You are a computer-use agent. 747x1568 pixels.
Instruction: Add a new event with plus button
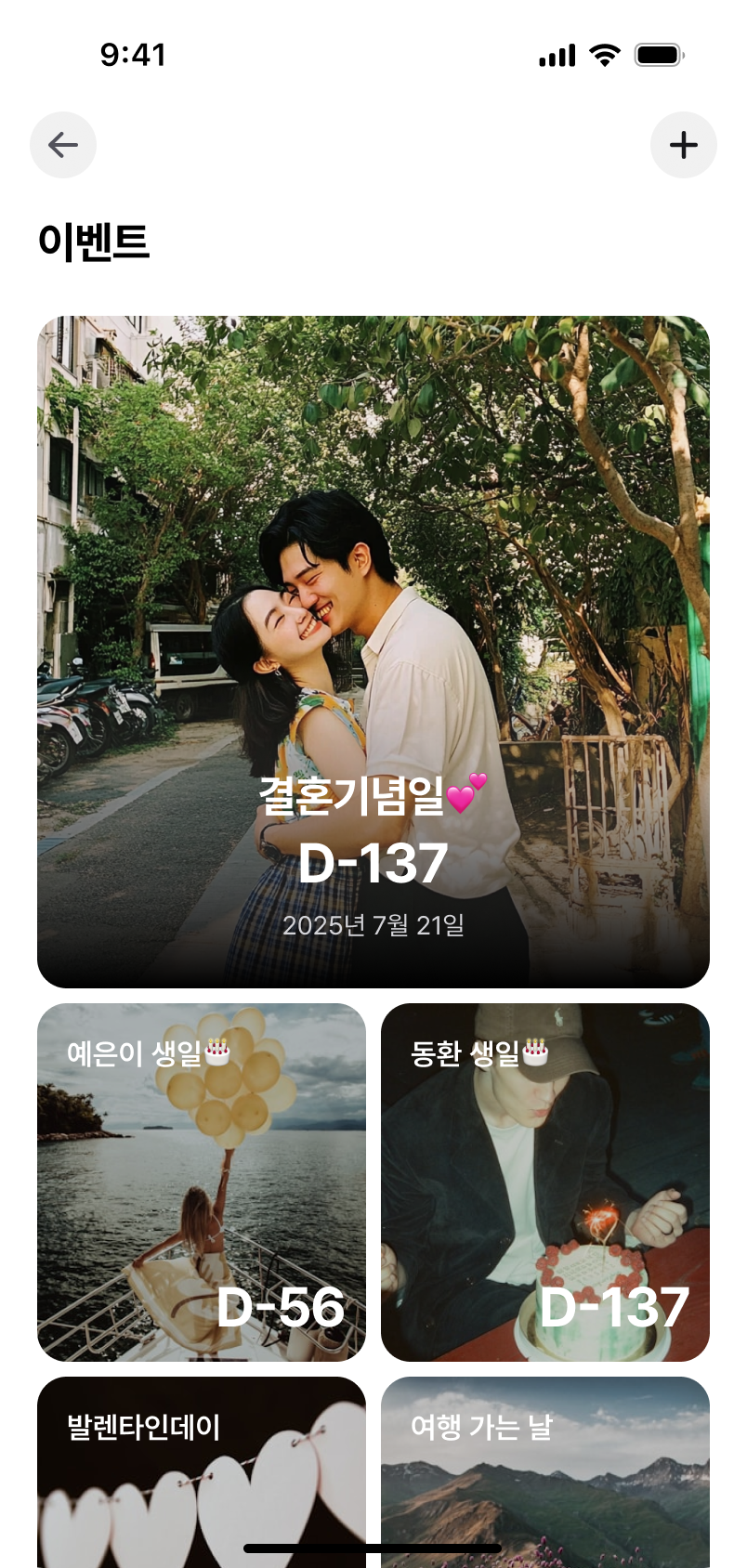click(683, 145)
